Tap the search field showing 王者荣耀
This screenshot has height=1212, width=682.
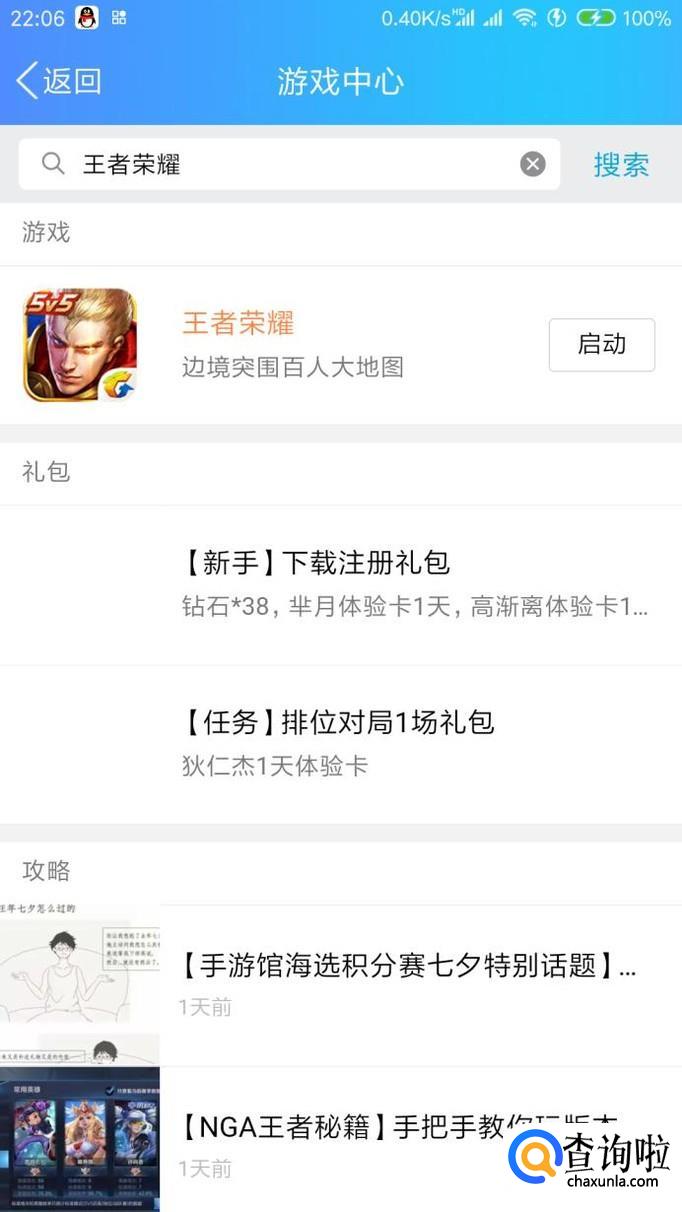coord(290,164)
